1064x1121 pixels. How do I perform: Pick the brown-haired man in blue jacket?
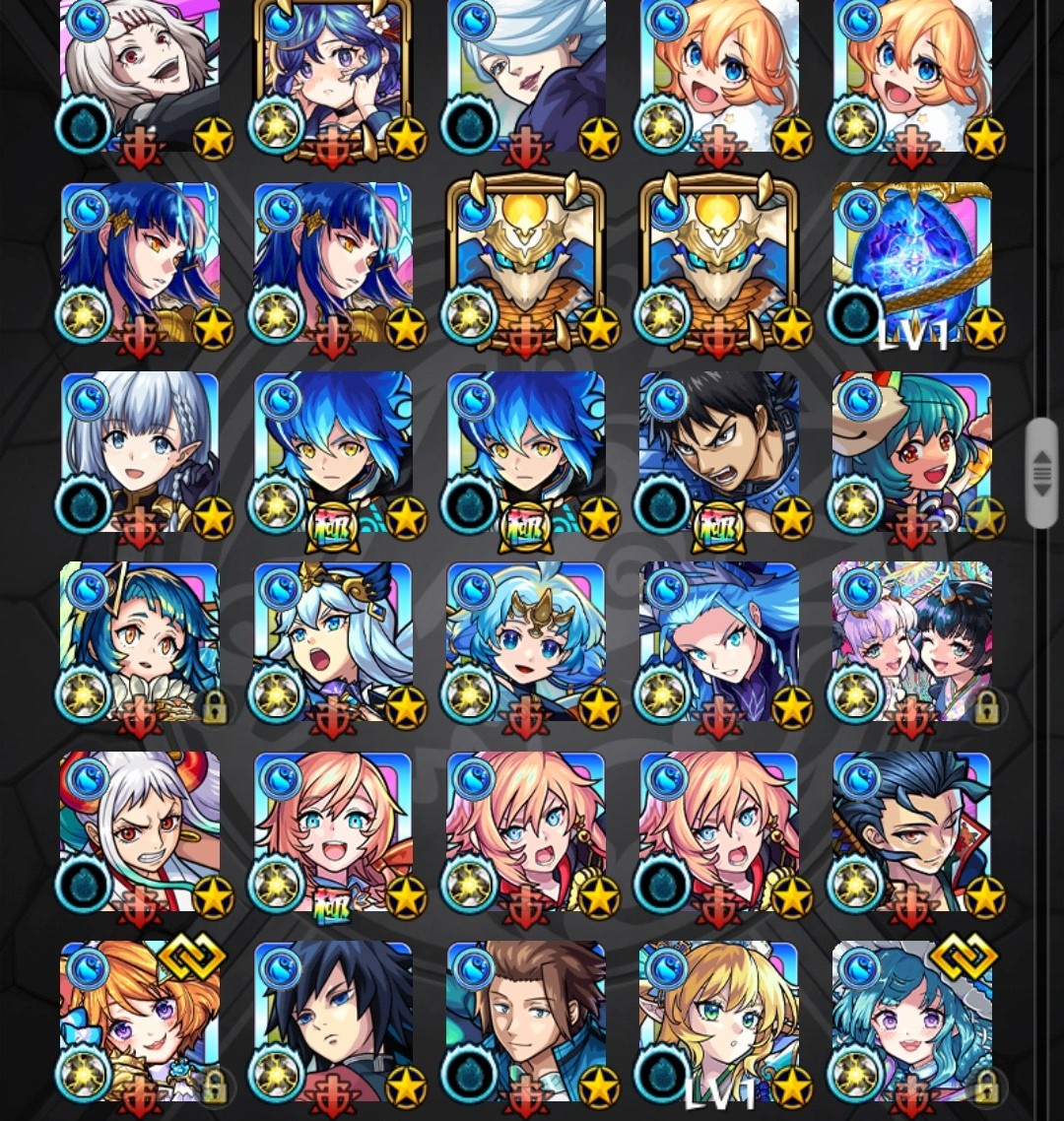click(x=526, y=1020)
